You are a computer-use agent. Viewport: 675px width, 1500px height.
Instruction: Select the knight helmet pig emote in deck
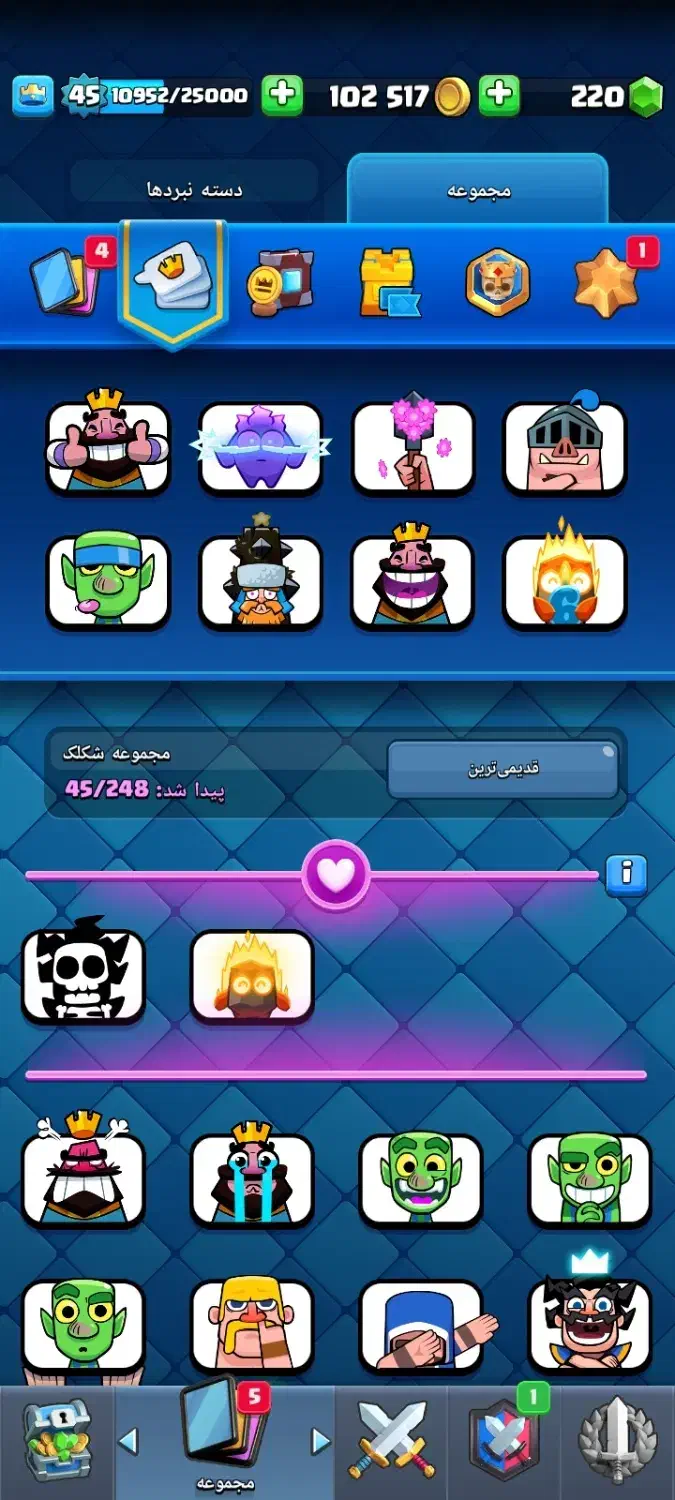pyautogui.click(x=563, y=448)
